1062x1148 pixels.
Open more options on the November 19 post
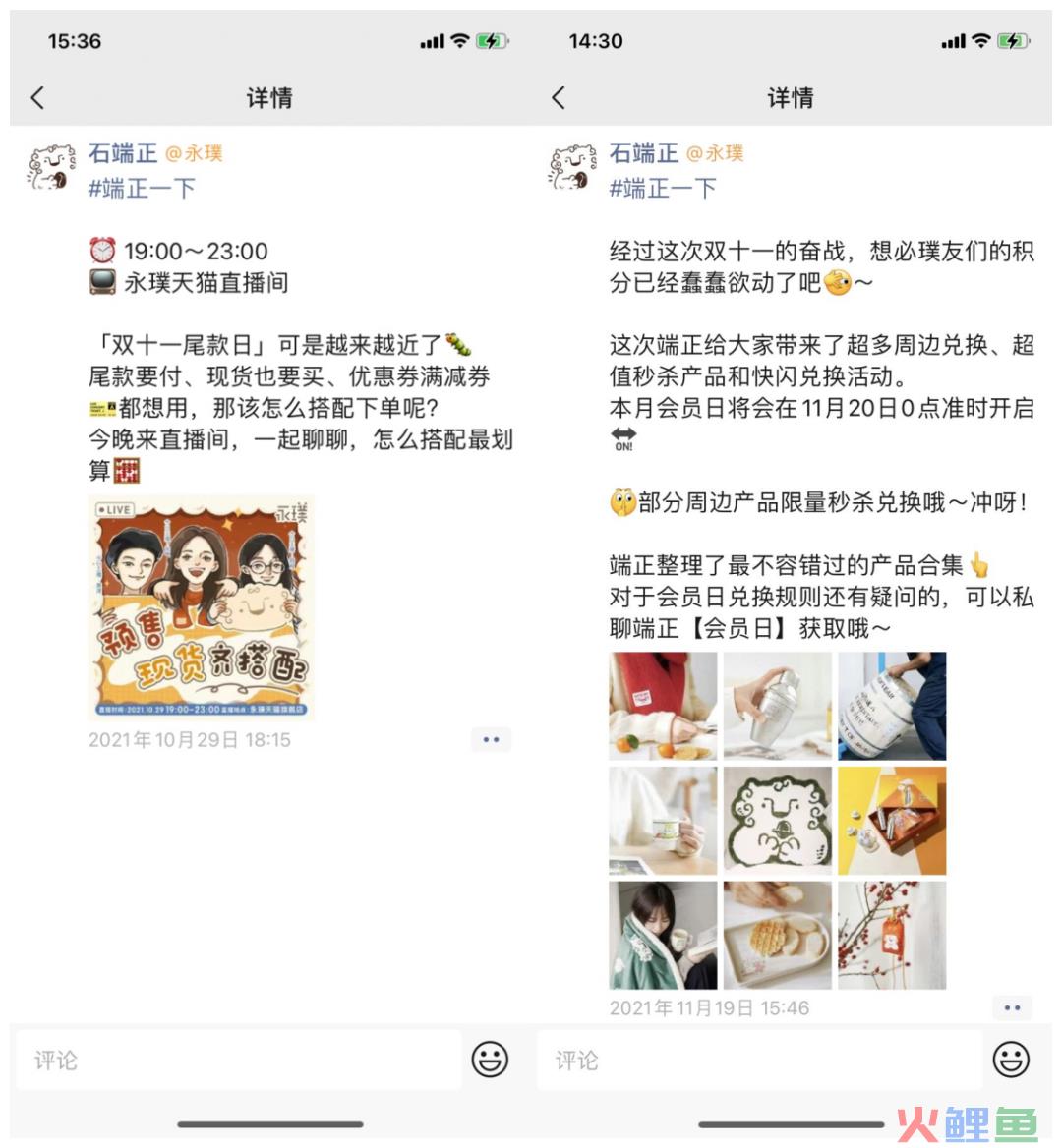(1012, 1007)
